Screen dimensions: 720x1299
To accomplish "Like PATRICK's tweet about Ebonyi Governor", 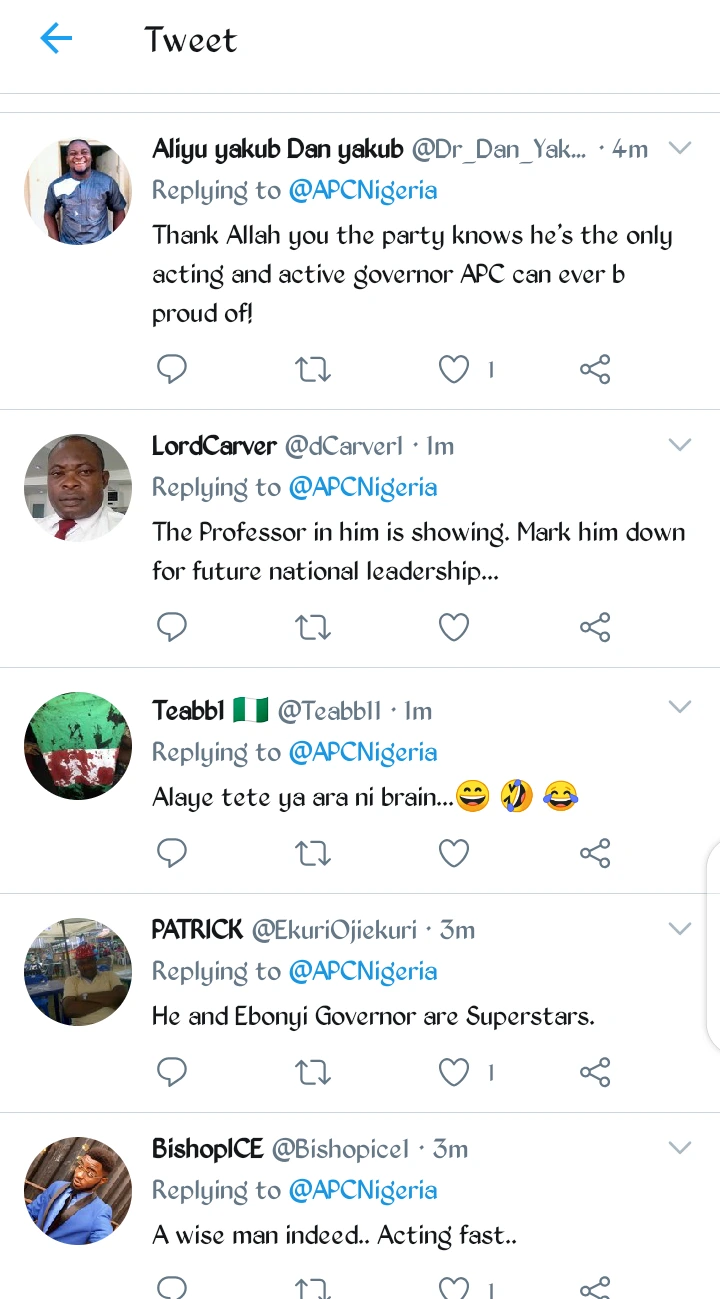I will [x=454, y=1072].
